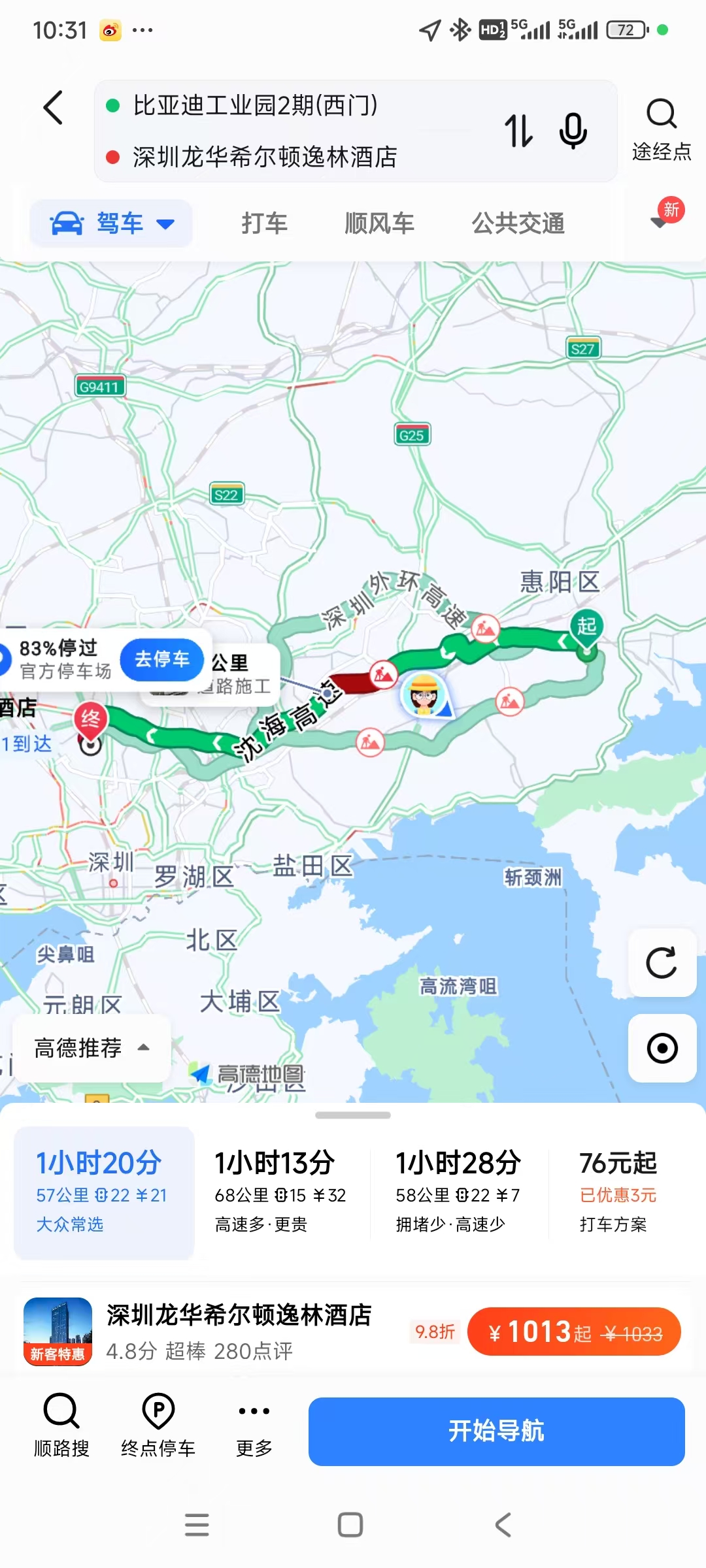Center map on my current location

(662, 1048)
